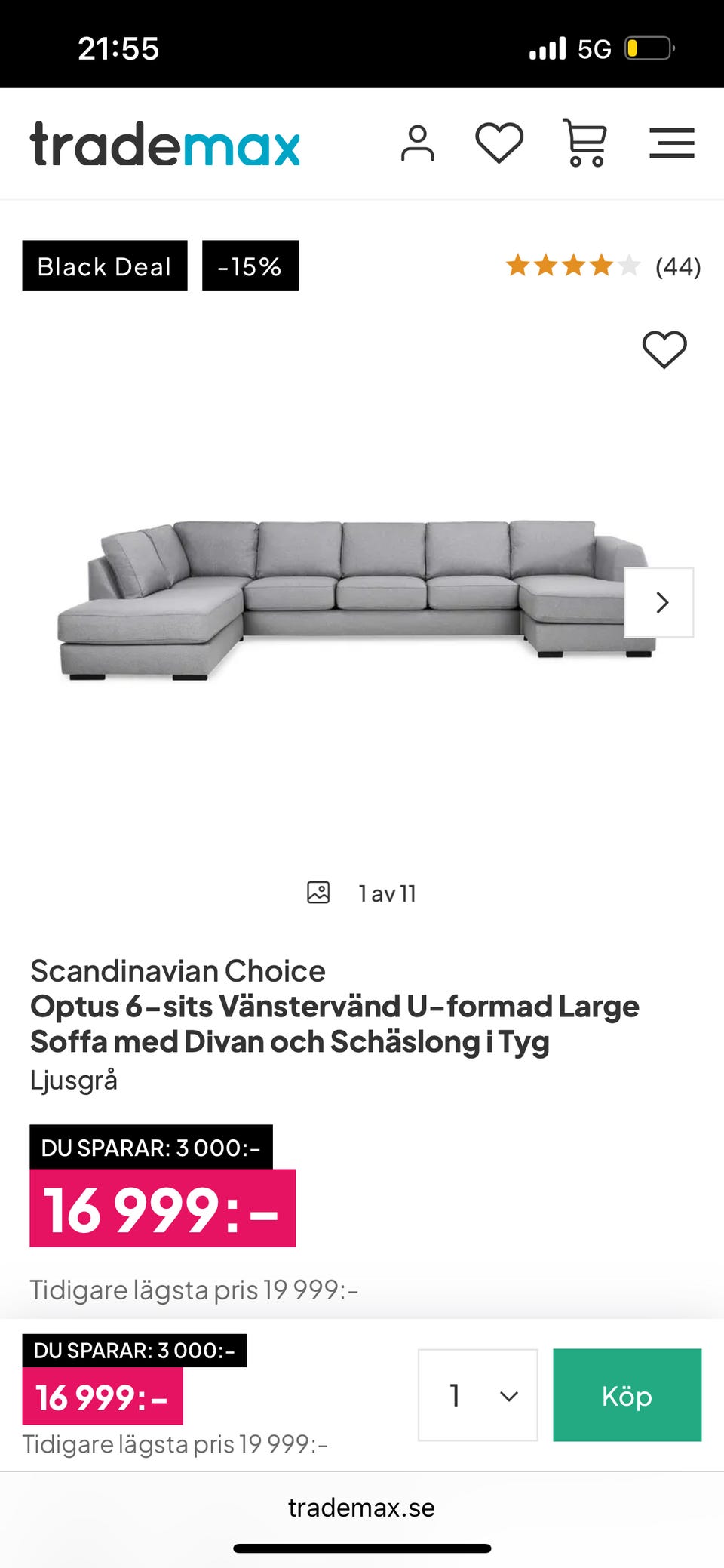Select the Black Deal badge
This screenshot has width=724, height=1568.
(x=104, y=266)
